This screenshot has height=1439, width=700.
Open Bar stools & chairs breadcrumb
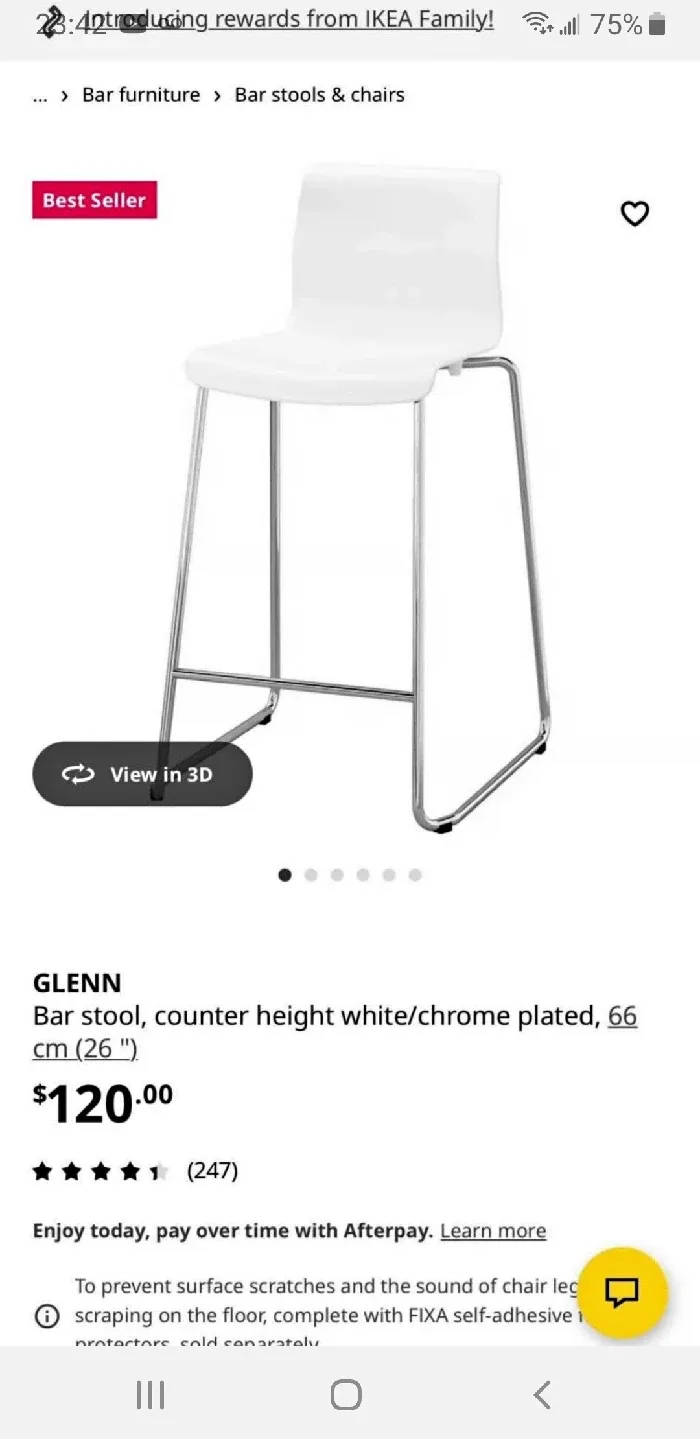319,95
